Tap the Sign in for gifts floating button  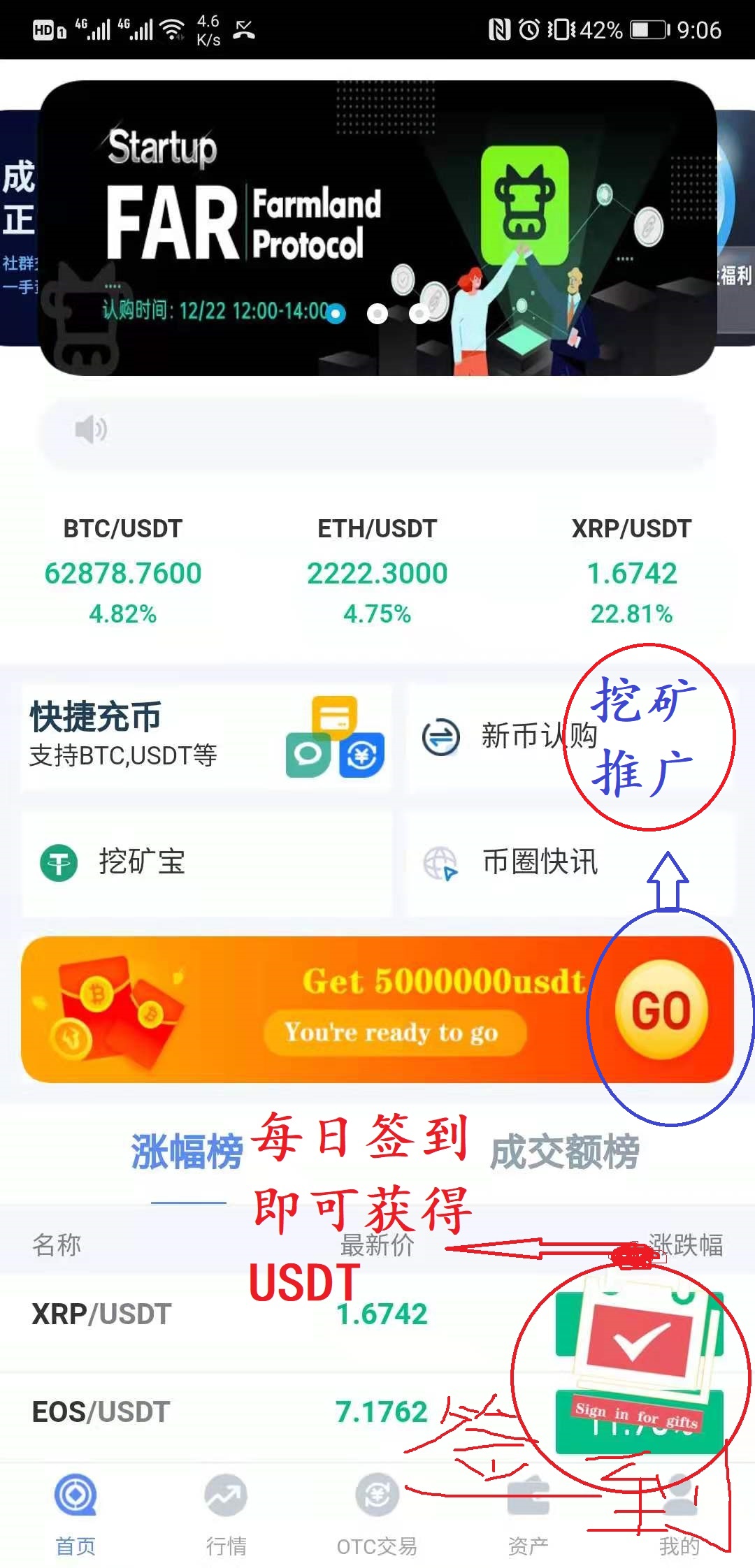638,1363
